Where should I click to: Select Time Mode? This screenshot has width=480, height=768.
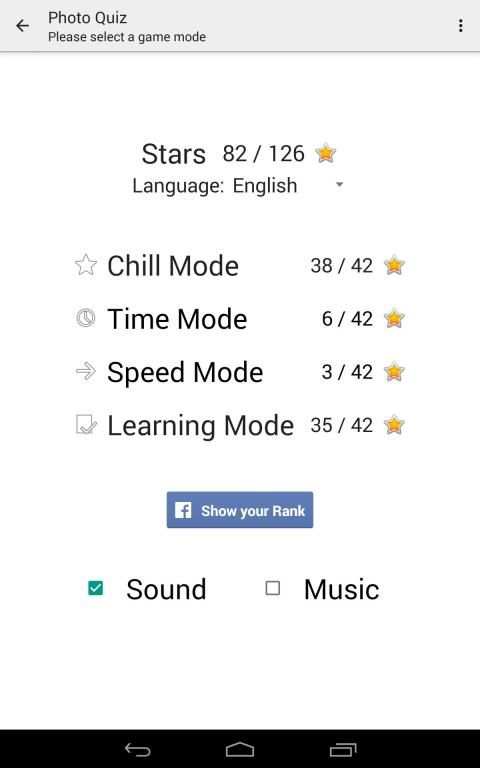(240, 319)
